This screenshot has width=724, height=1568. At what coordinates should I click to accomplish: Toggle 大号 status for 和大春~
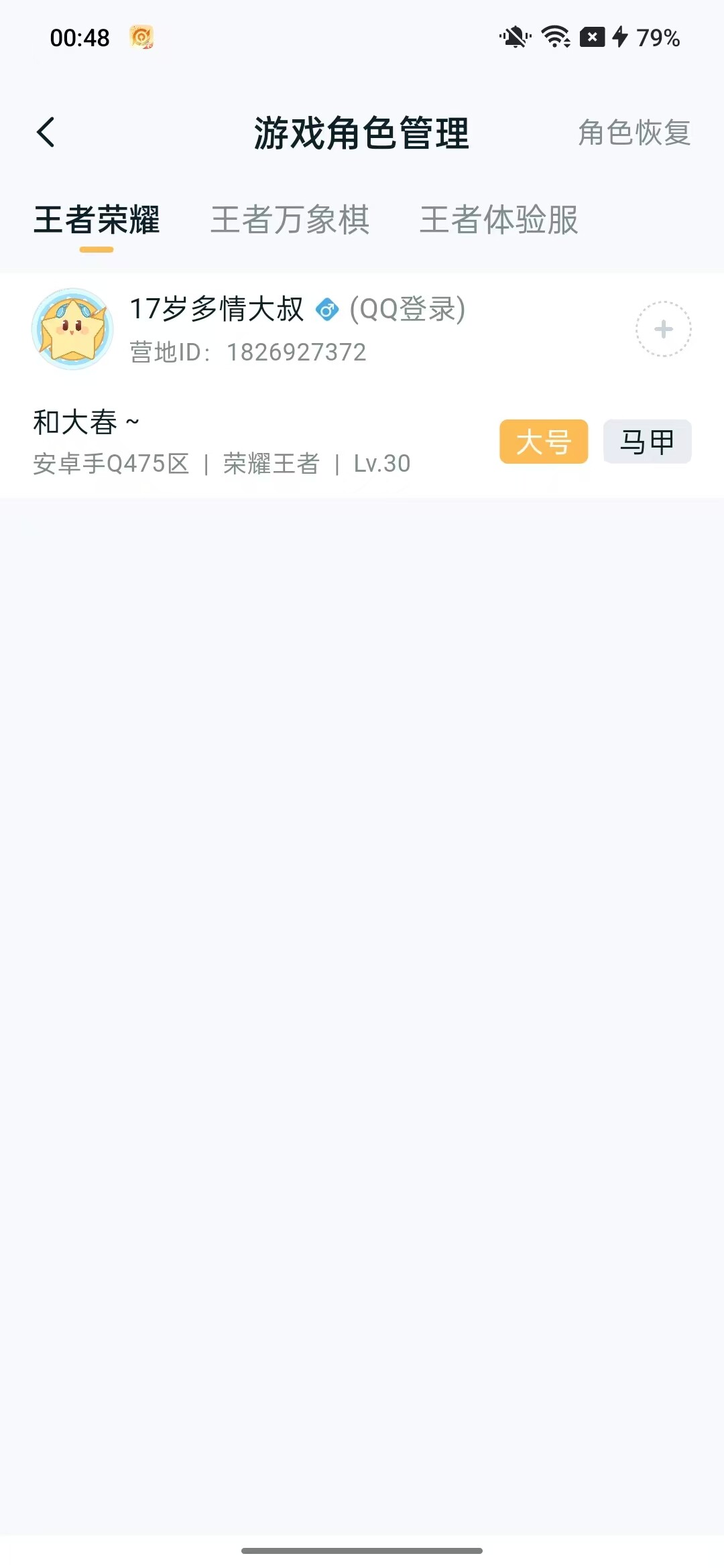pyautogui.click(x=544, y=441)
